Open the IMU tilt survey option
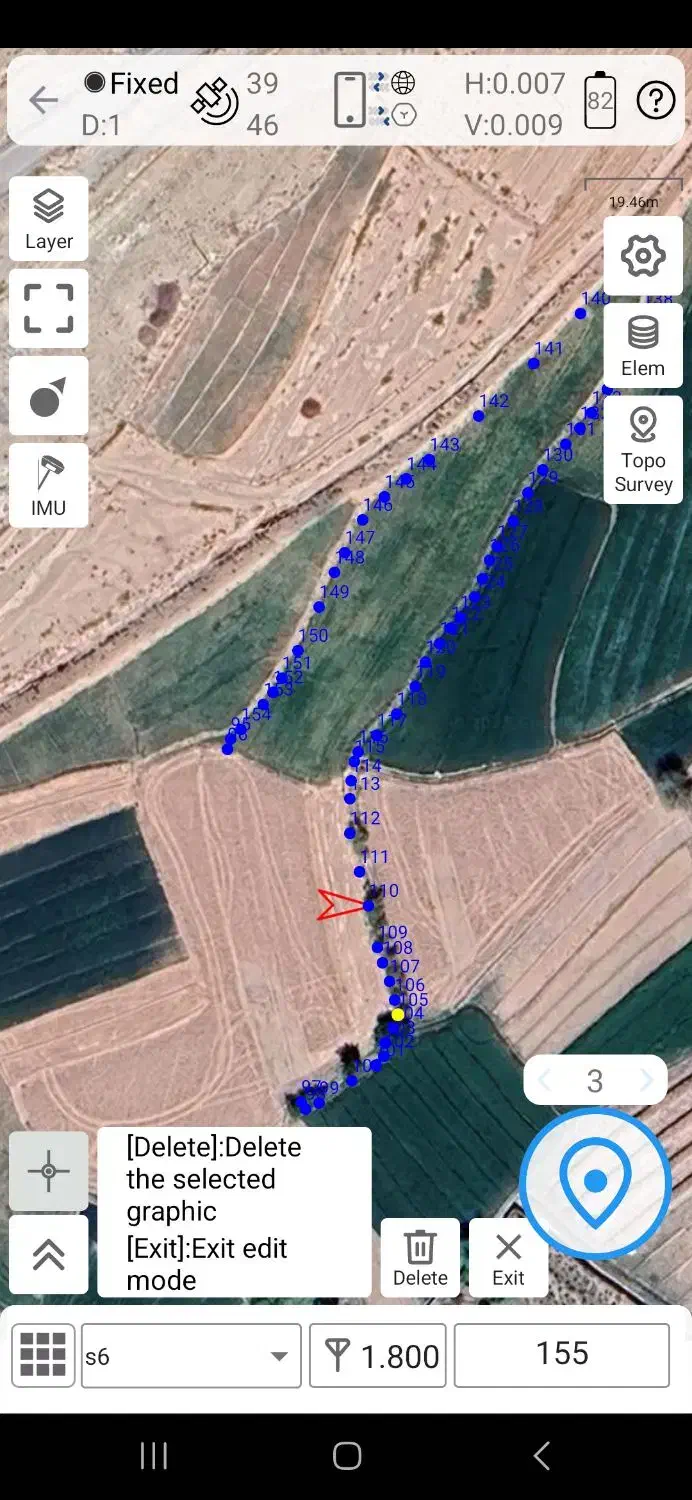The image size is (692, 1500). point(49,485)
